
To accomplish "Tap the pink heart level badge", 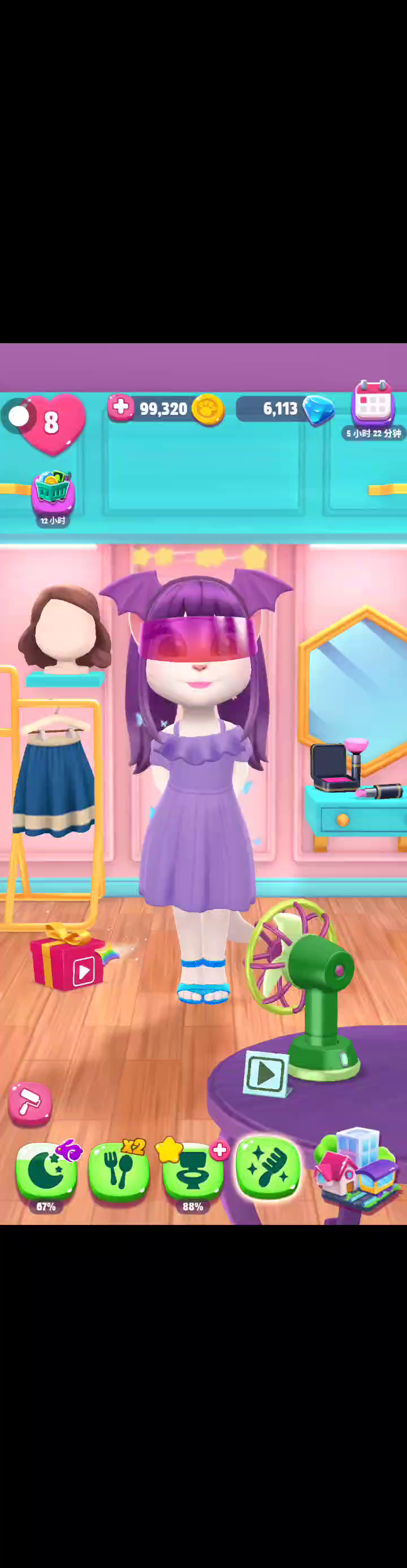I will pyautogui.click(x=51, y=423).
